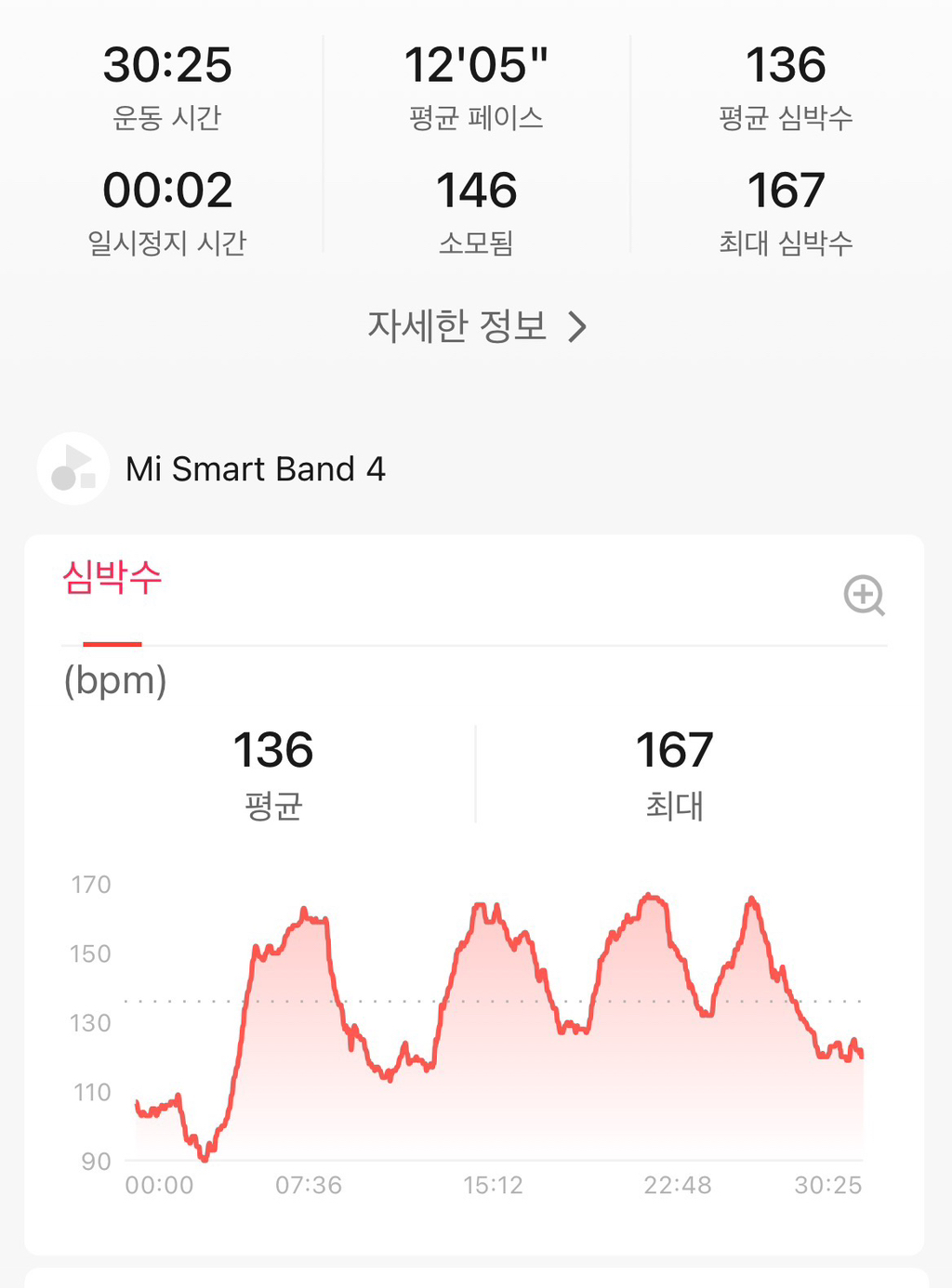952x1288 pixels.
Task: Click the 평균 페이스 pace value
Action: point(476,63)
